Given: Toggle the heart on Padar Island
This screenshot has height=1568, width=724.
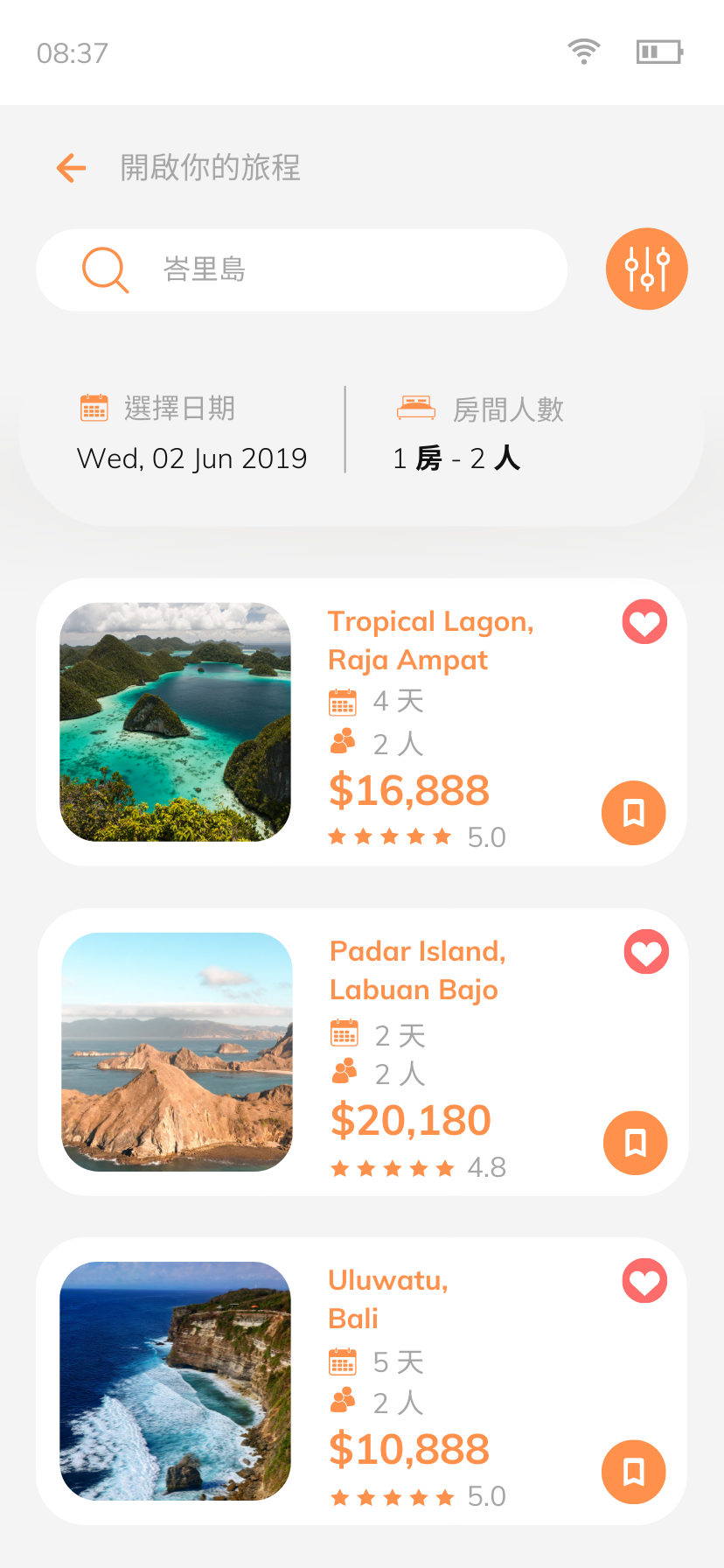Looking at the screenshot, I should tap(646, 952).
